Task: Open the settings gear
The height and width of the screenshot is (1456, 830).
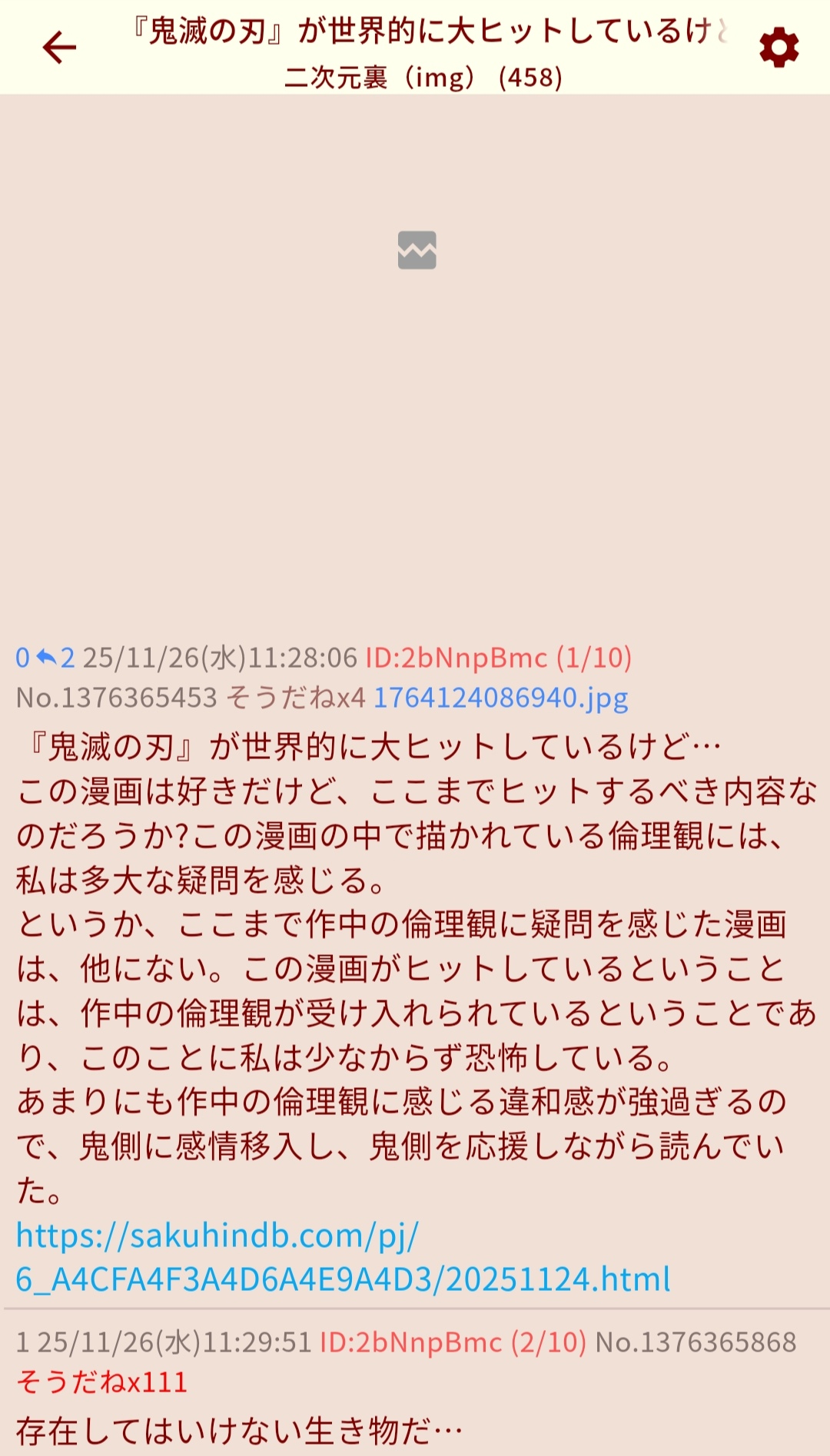Action: pyautogui.click(x=779, y=48)
